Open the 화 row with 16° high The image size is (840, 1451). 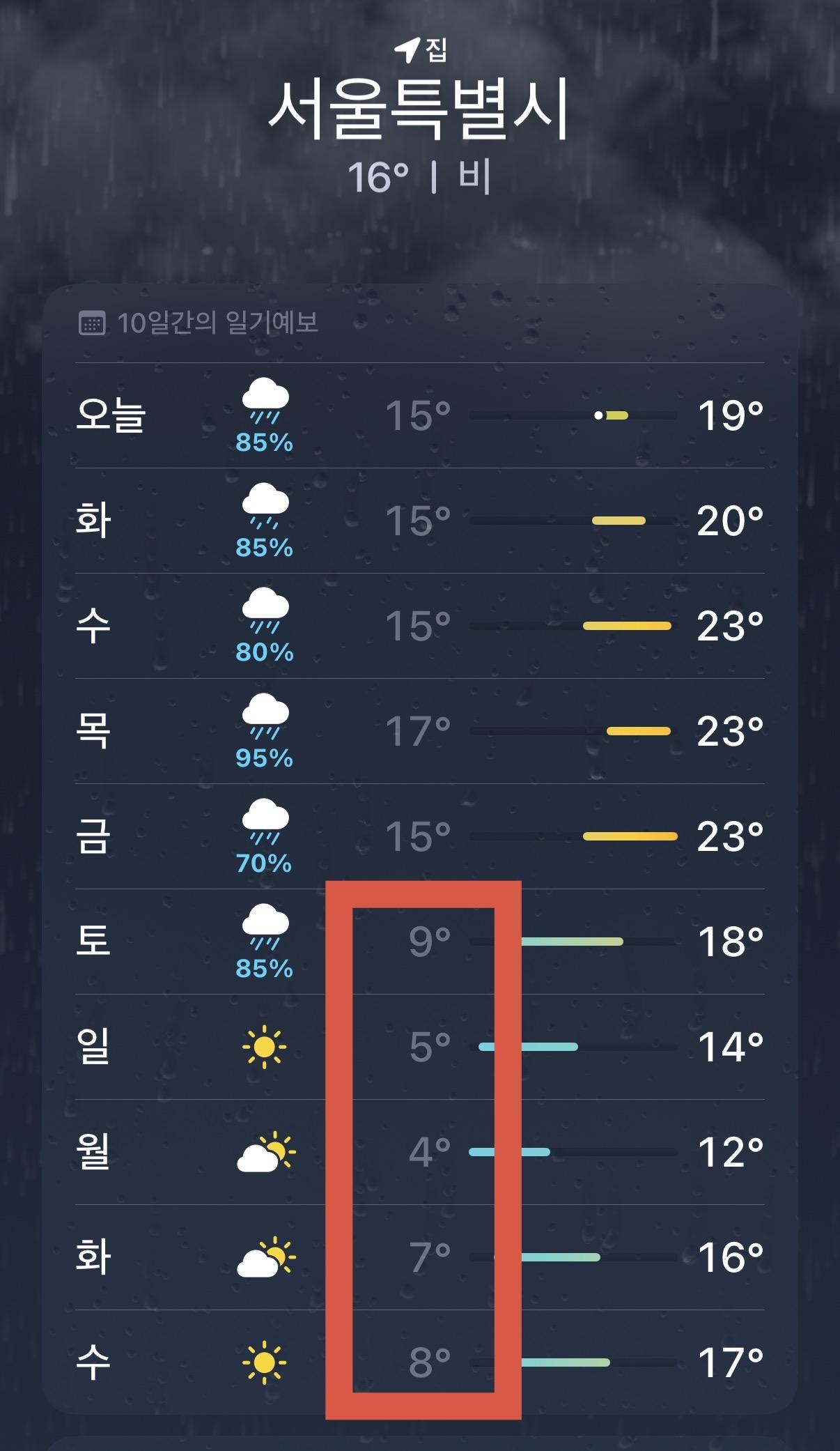tap(419, 1257)
